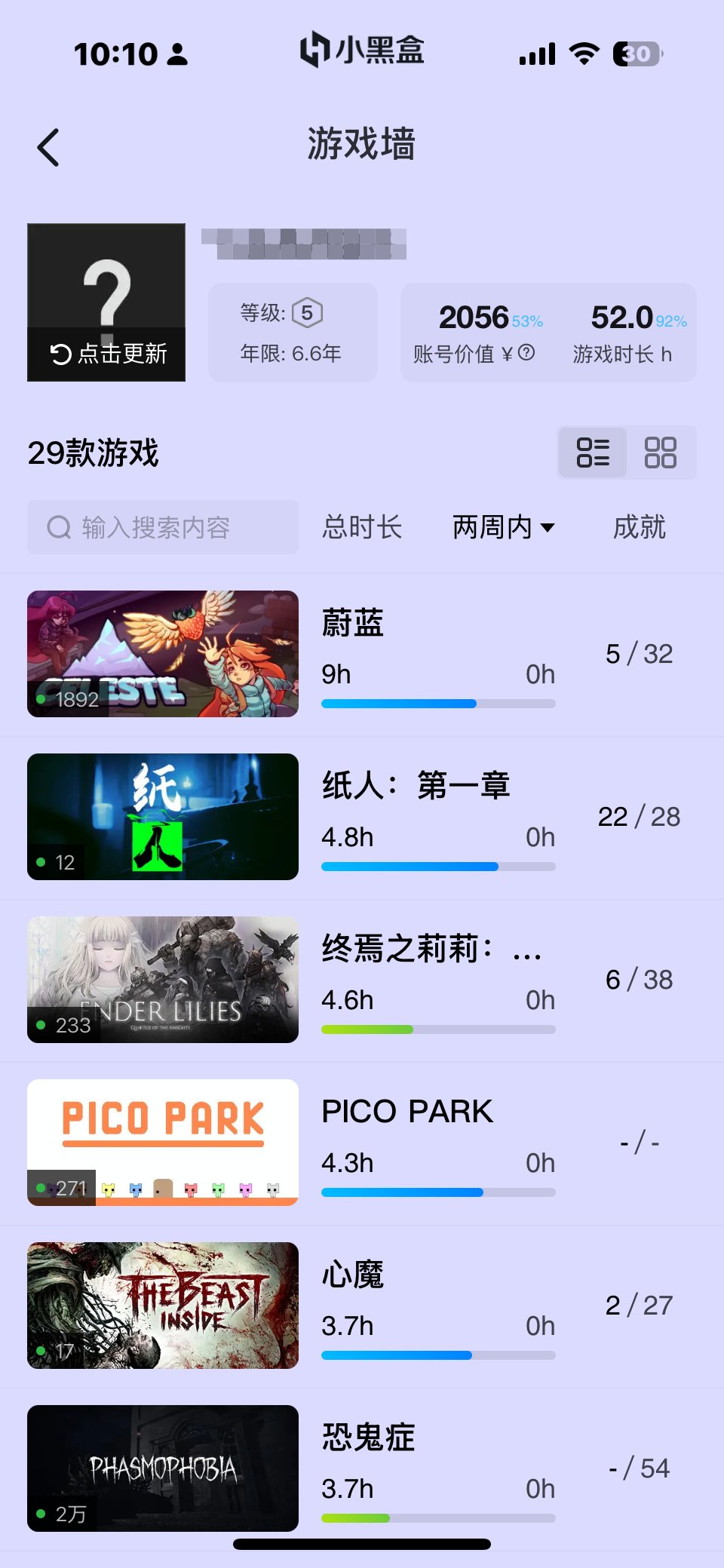Image resolution: width=724 pixels, height=1568 pixels.
Task: Tap the refresh icon inside 点击更新
Action: click(x=59, y=351)
